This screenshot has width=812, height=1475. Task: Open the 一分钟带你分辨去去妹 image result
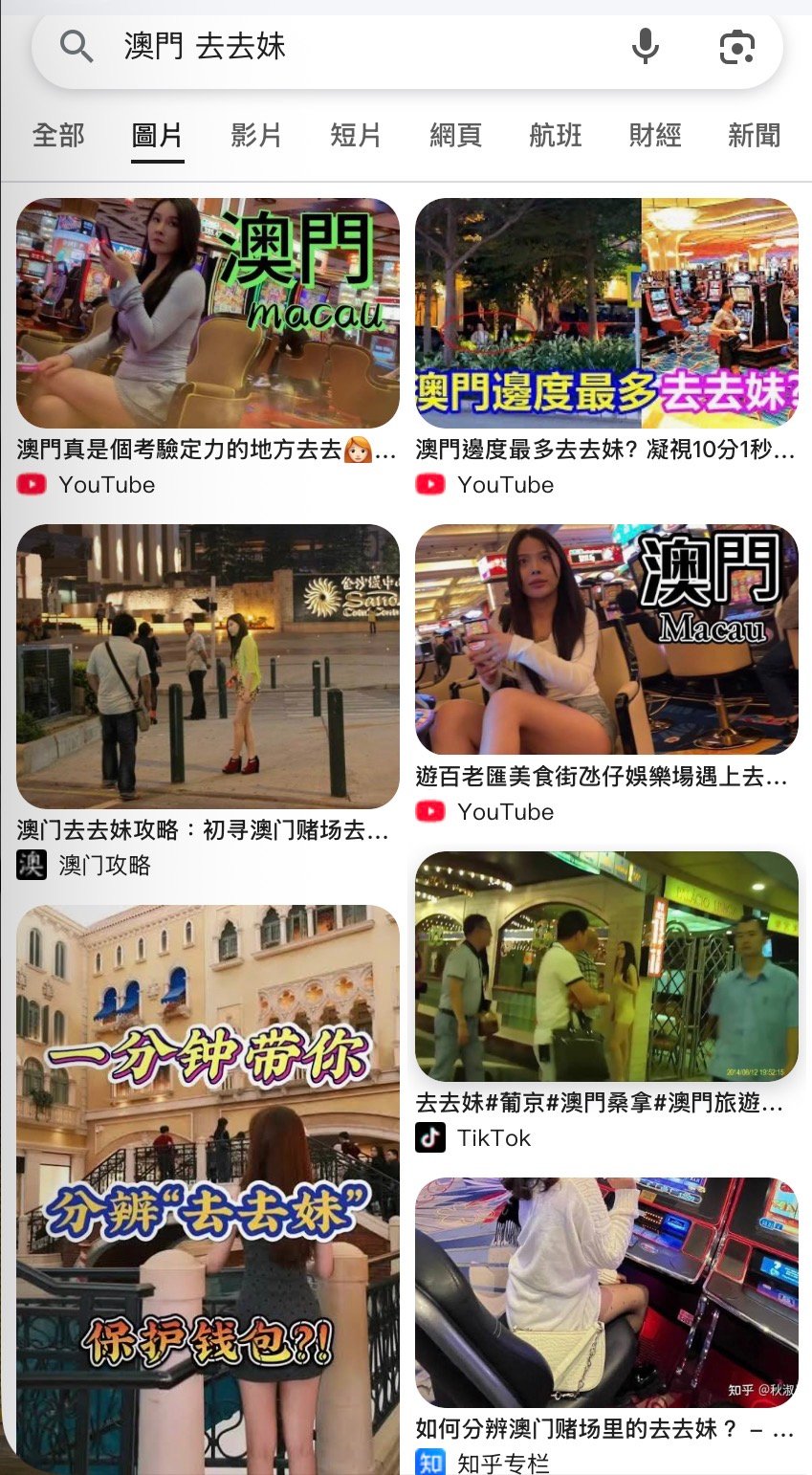(x=208, y=1186)
